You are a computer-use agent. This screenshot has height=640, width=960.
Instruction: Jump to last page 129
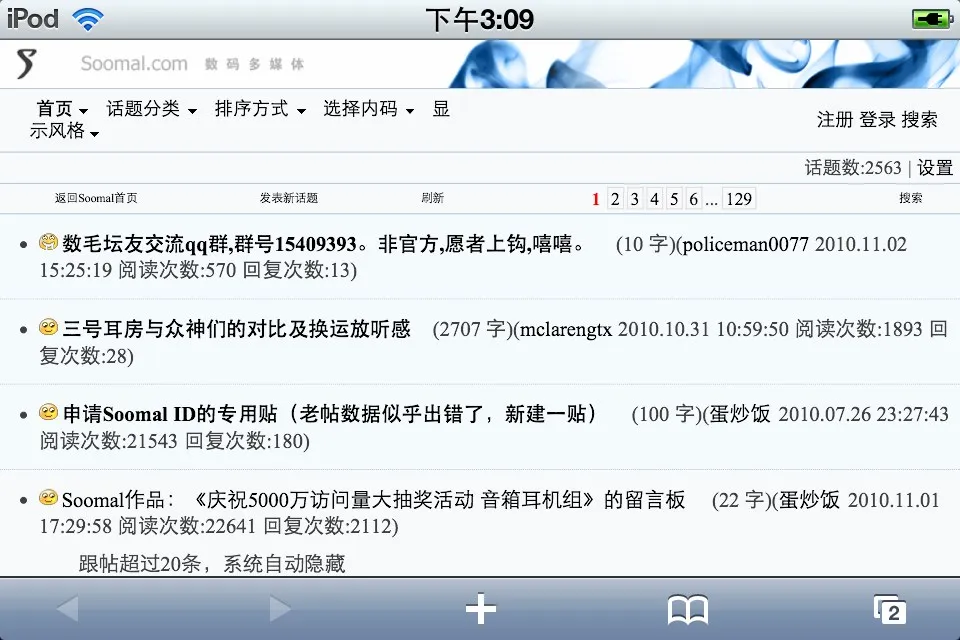(x=738, y=199)
